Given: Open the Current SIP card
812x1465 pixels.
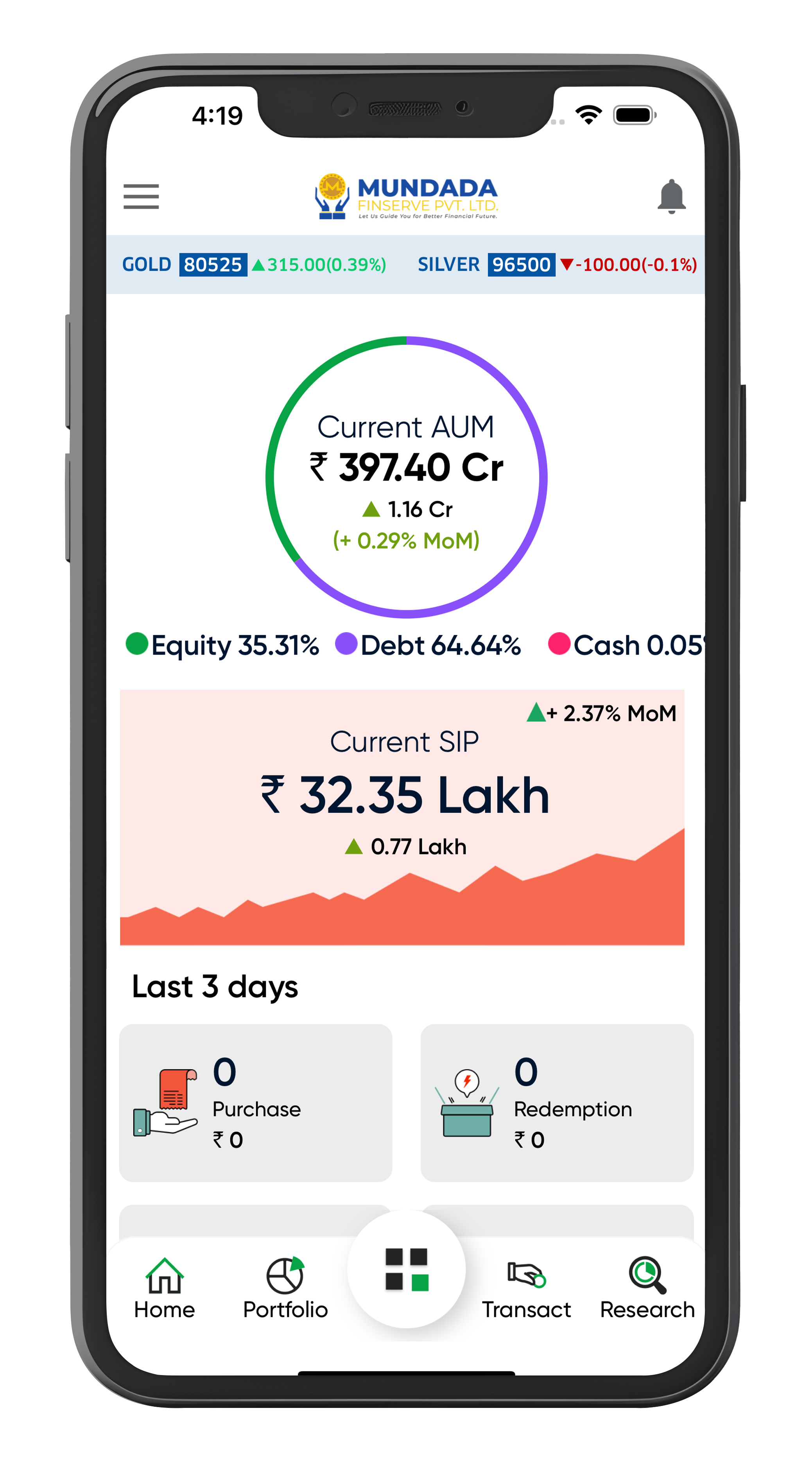Looking at the screenshot, I should point(402,817).
